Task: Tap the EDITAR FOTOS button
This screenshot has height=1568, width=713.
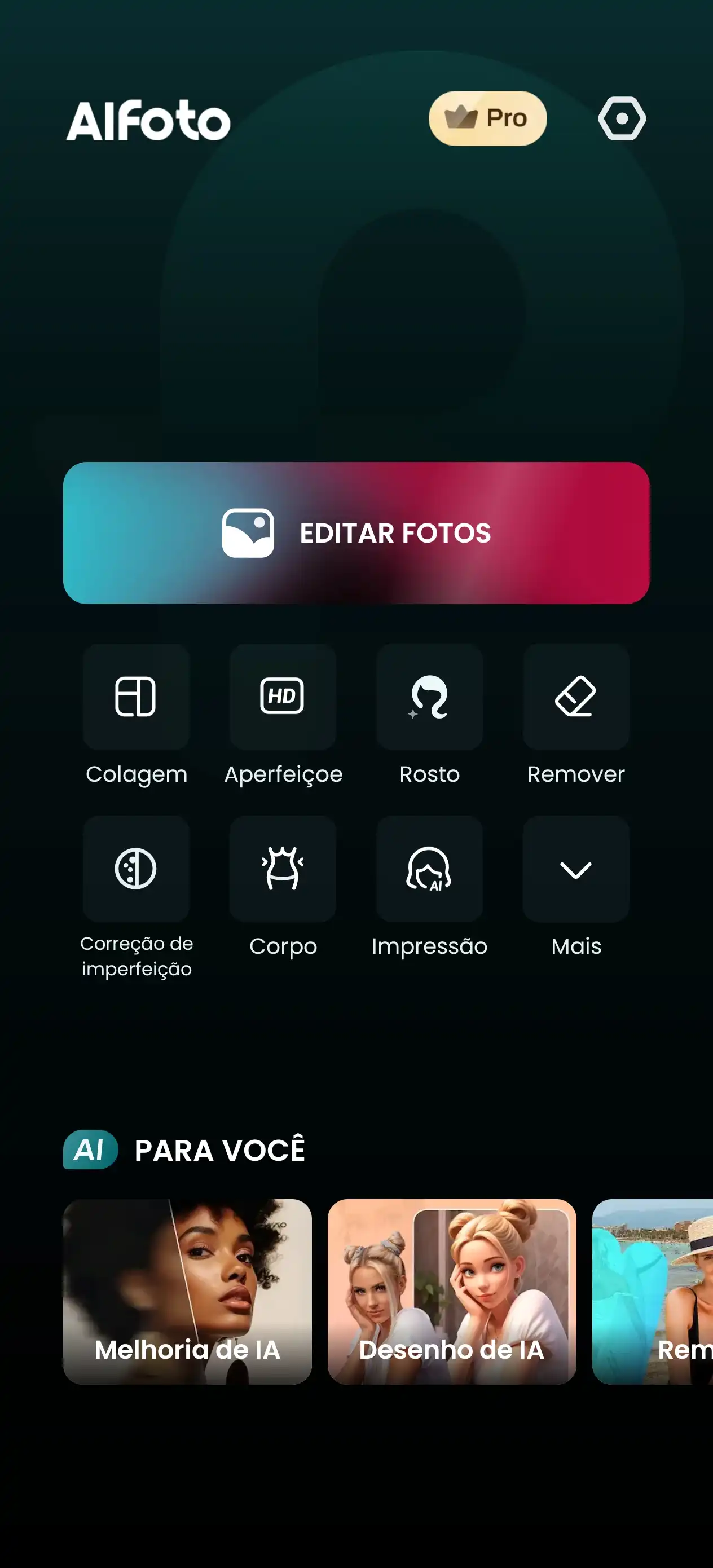Action: [x=356, y=532]
